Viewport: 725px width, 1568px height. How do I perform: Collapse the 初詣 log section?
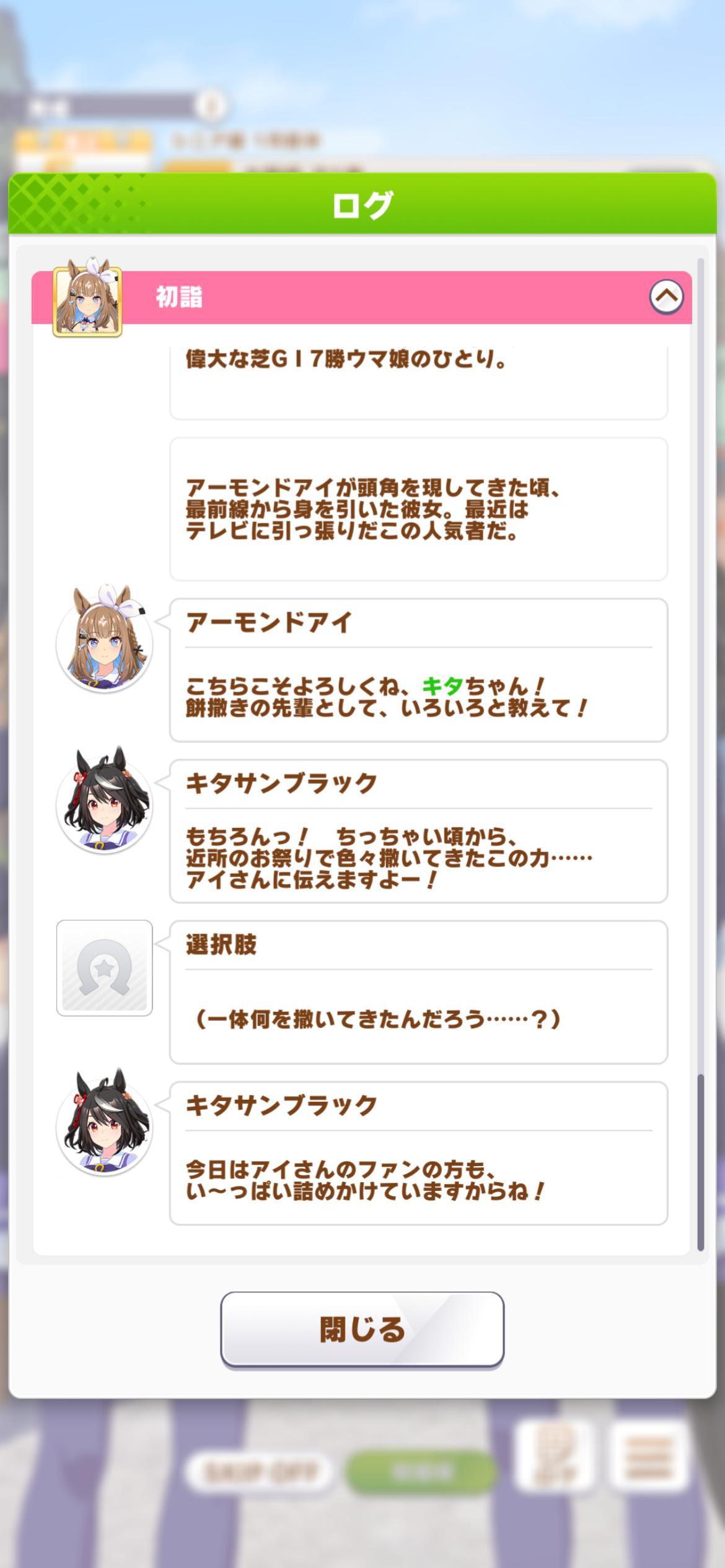pyautogui.click(x=666, y=297)
